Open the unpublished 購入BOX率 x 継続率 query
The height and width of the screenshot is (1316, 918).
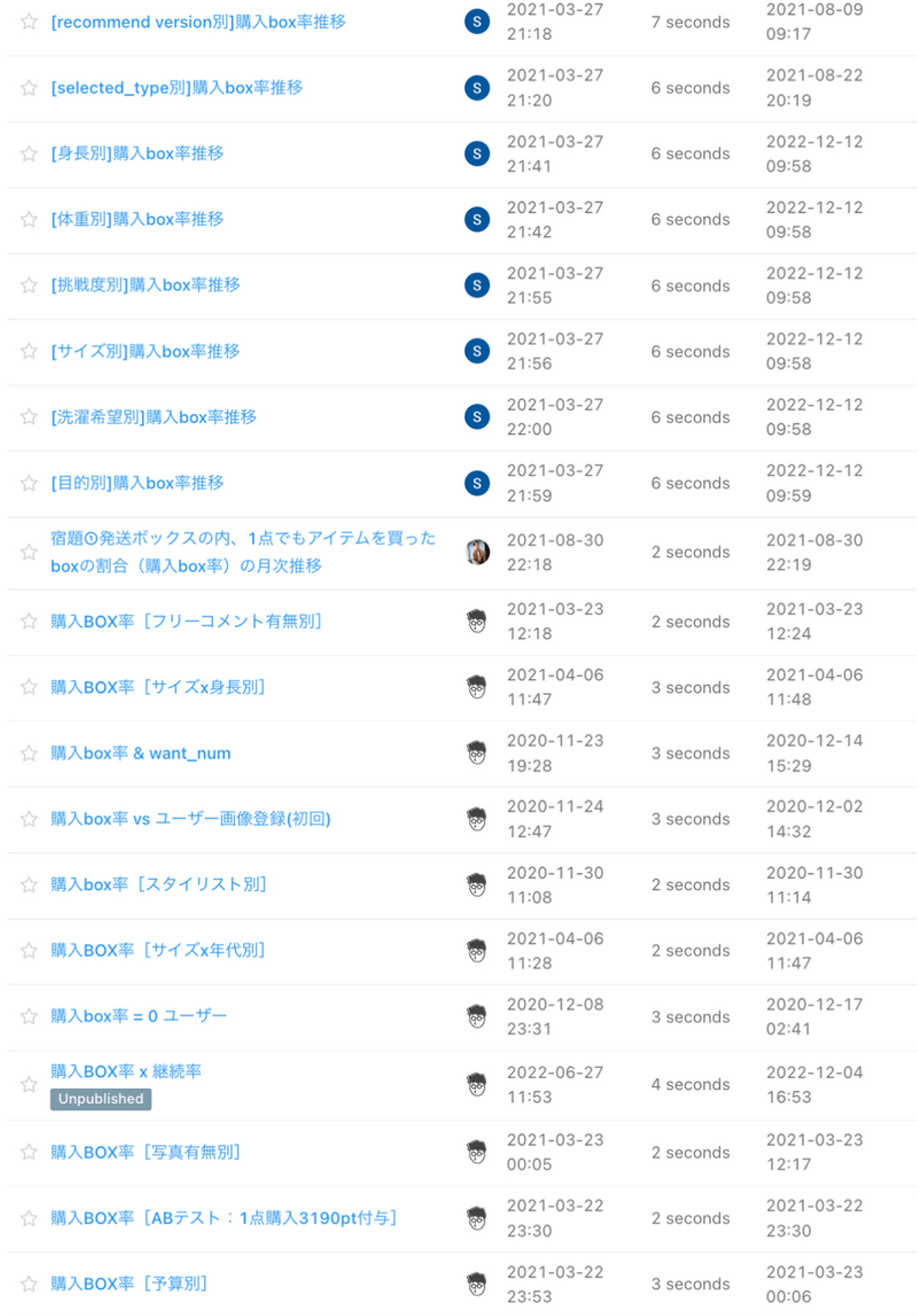coord(126,1071)
